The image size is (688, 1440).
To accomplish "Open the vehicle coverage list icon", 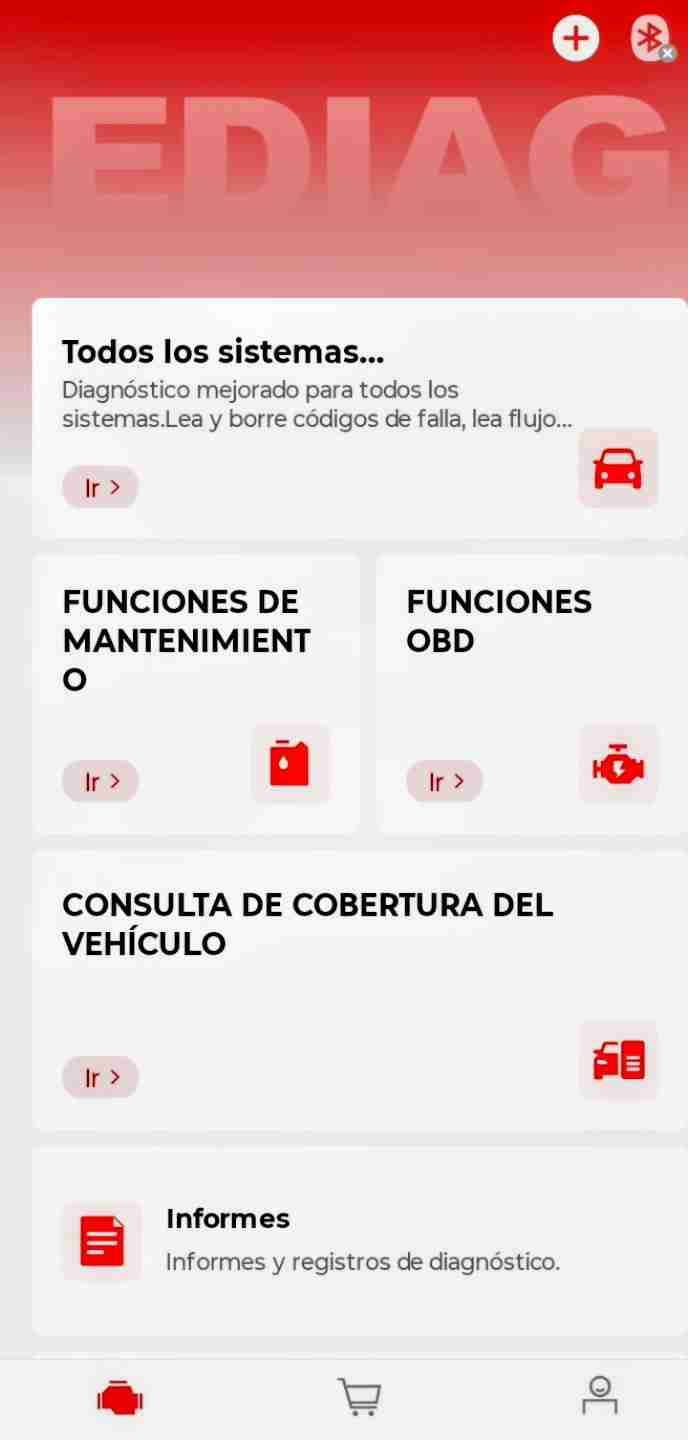I will 618,1060.
